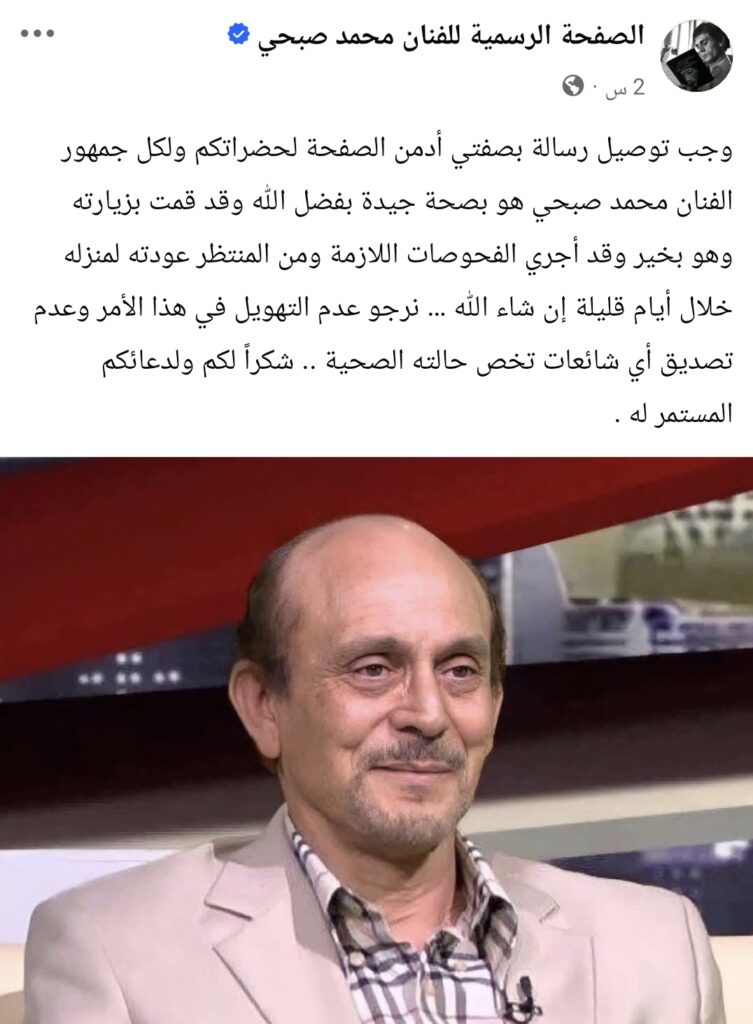Open the page name الصفحة الرسمية للفنان محمد صبحي

[x=451, y=36]
